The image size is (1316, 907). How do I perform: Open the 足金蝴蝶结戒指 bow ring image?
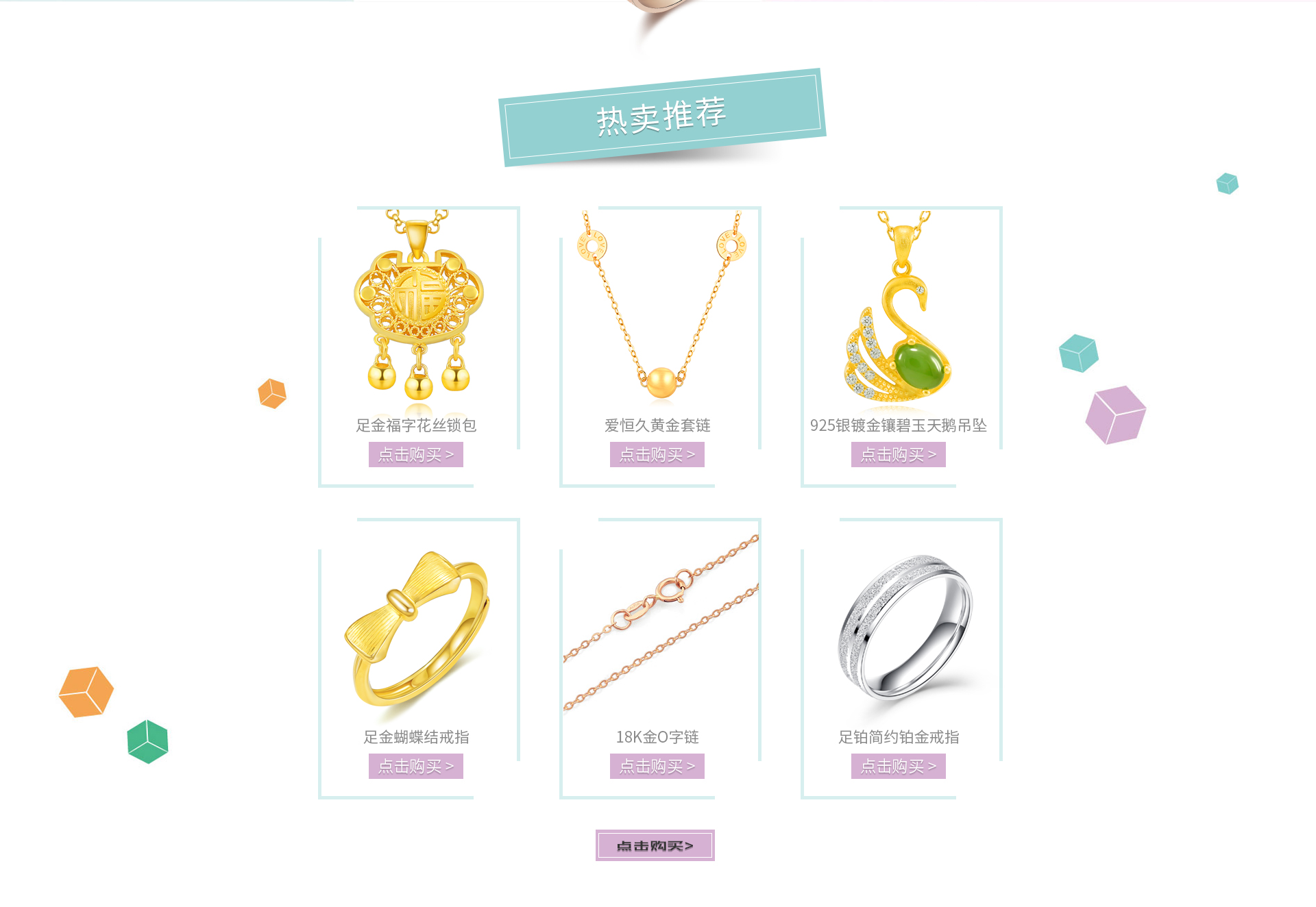417,630
